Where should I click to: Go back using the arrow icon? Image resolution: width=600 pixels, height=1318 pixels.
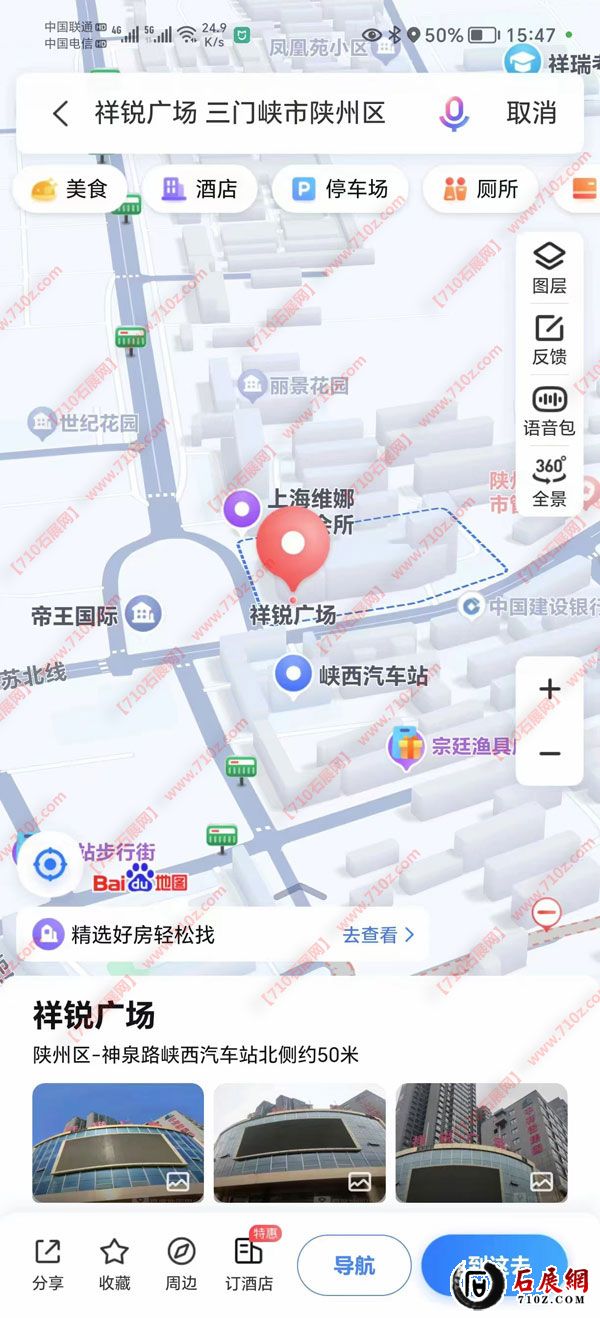(x=61, y=113)
